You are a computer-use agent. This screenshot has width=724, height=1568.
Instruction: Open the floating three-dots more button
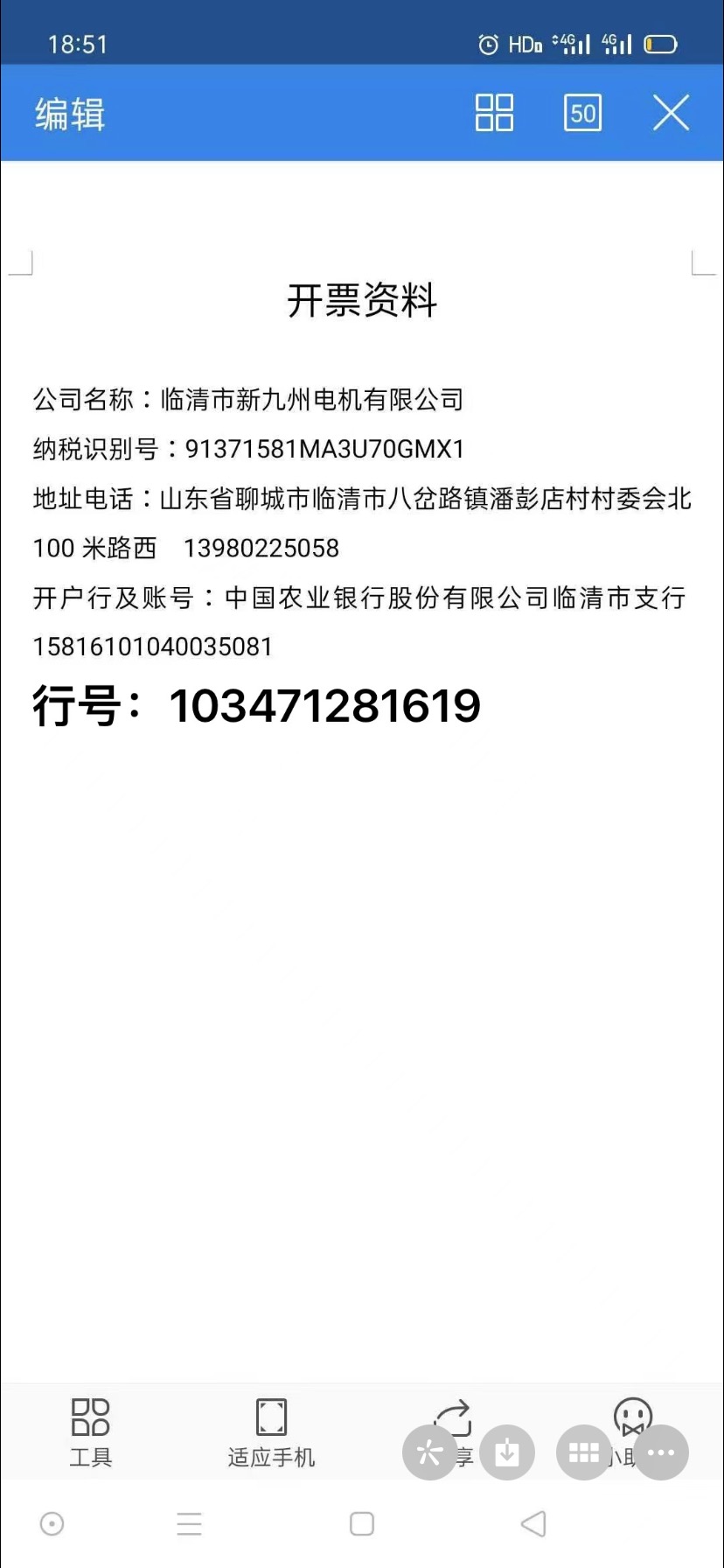coord(661,1453)
